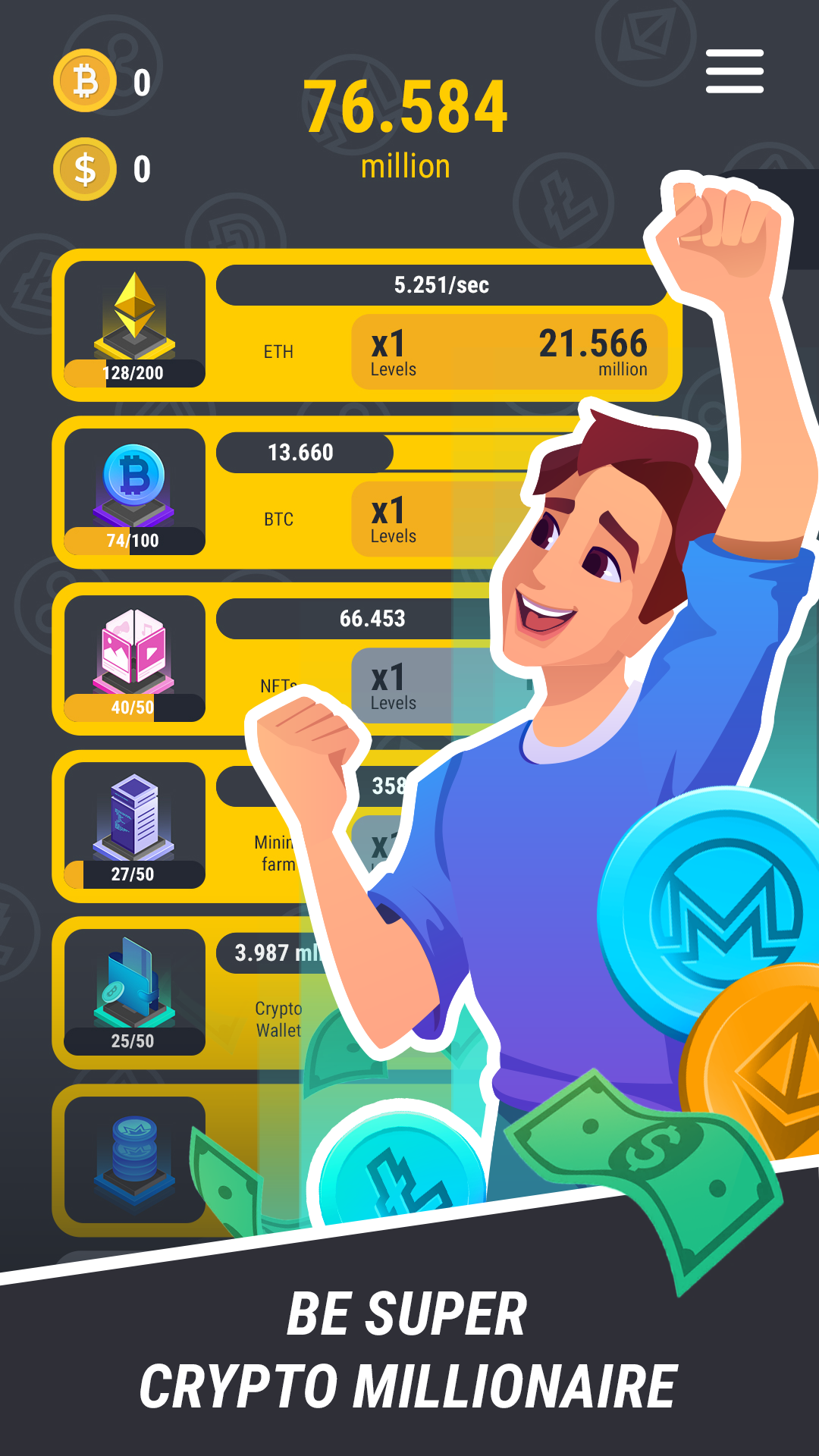Tap the dollar coin balance icon
The width and height of the screenshot is (819, 1456).
point(85,168)
